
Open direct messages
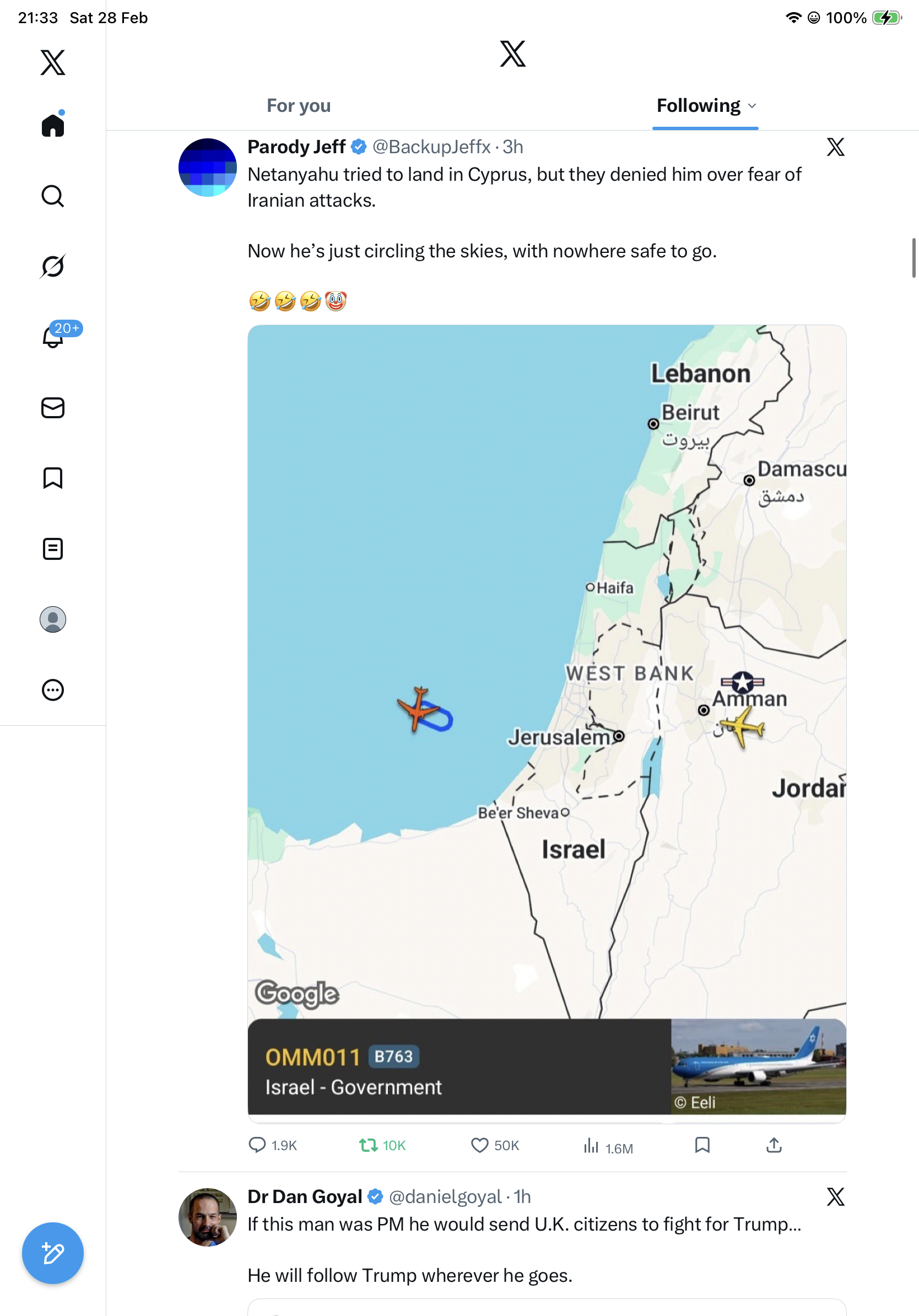pos(53,408)
